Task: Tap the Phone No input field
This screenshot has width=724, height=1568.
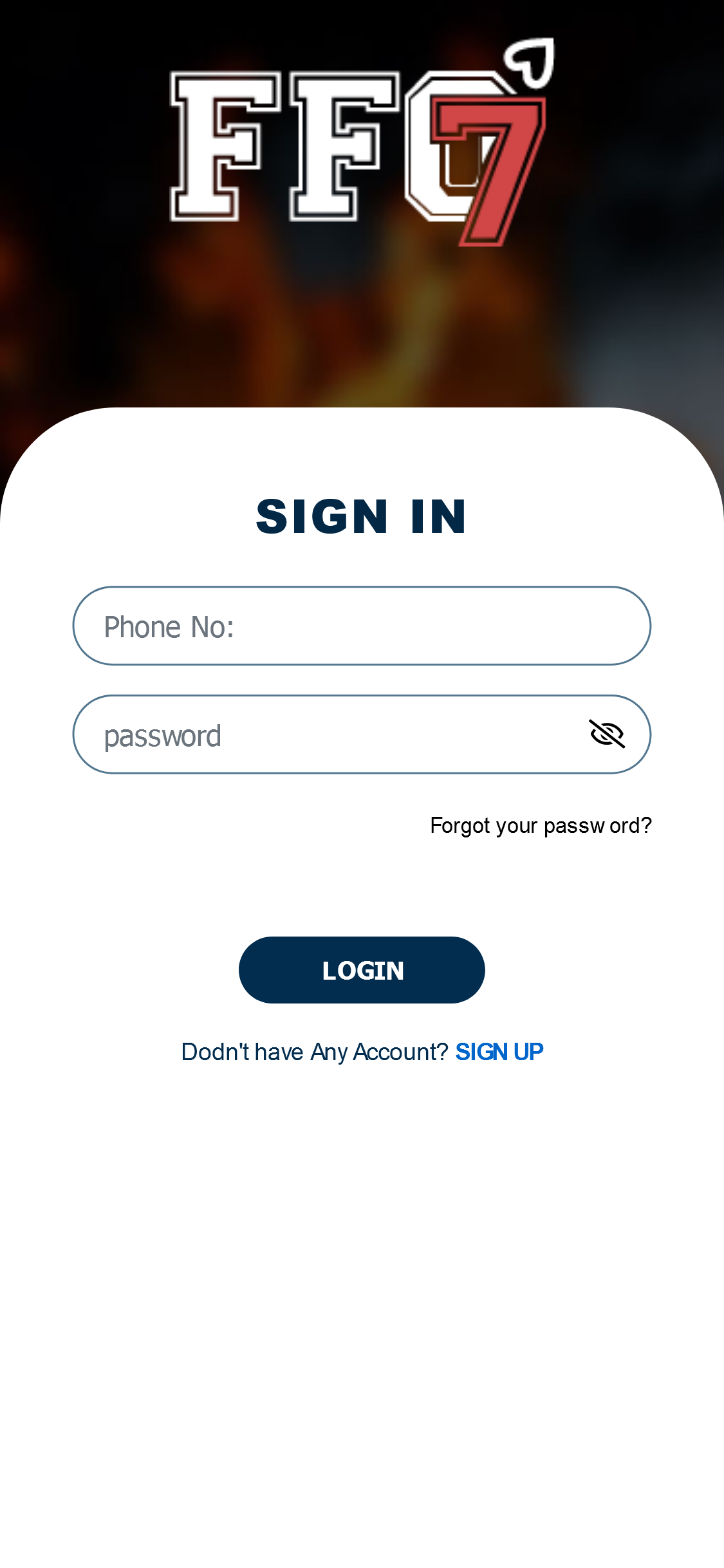Action: (361, 626)
